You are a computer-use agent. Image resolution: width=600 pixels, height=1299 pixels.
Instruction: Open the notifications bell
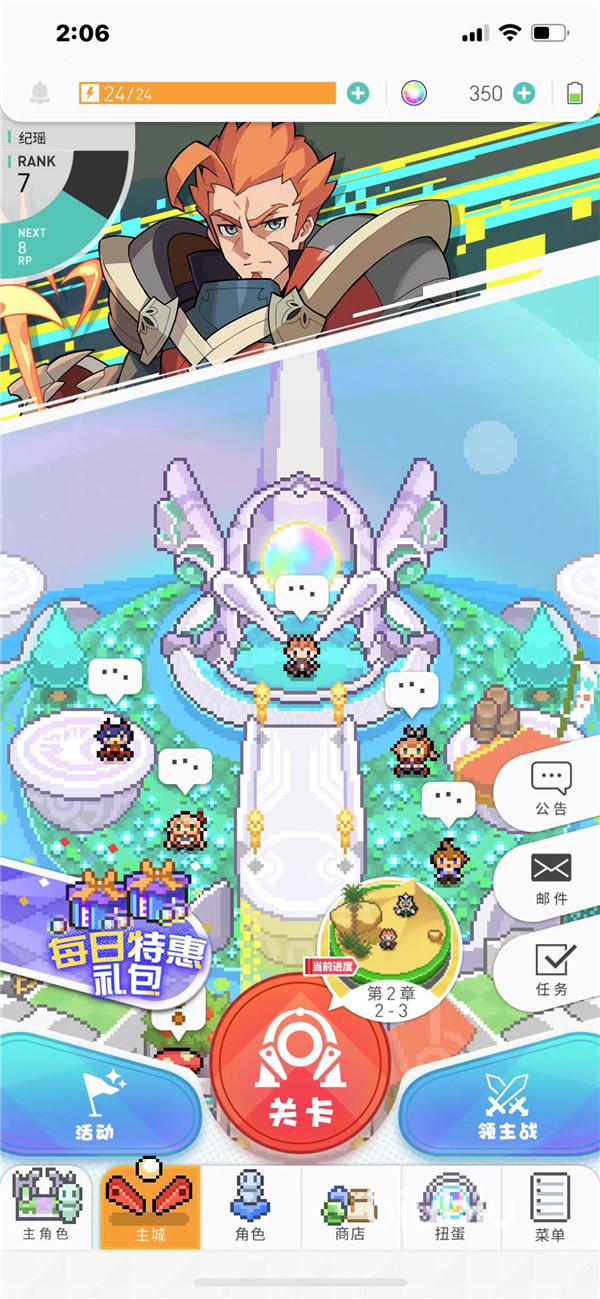point(40,94)
